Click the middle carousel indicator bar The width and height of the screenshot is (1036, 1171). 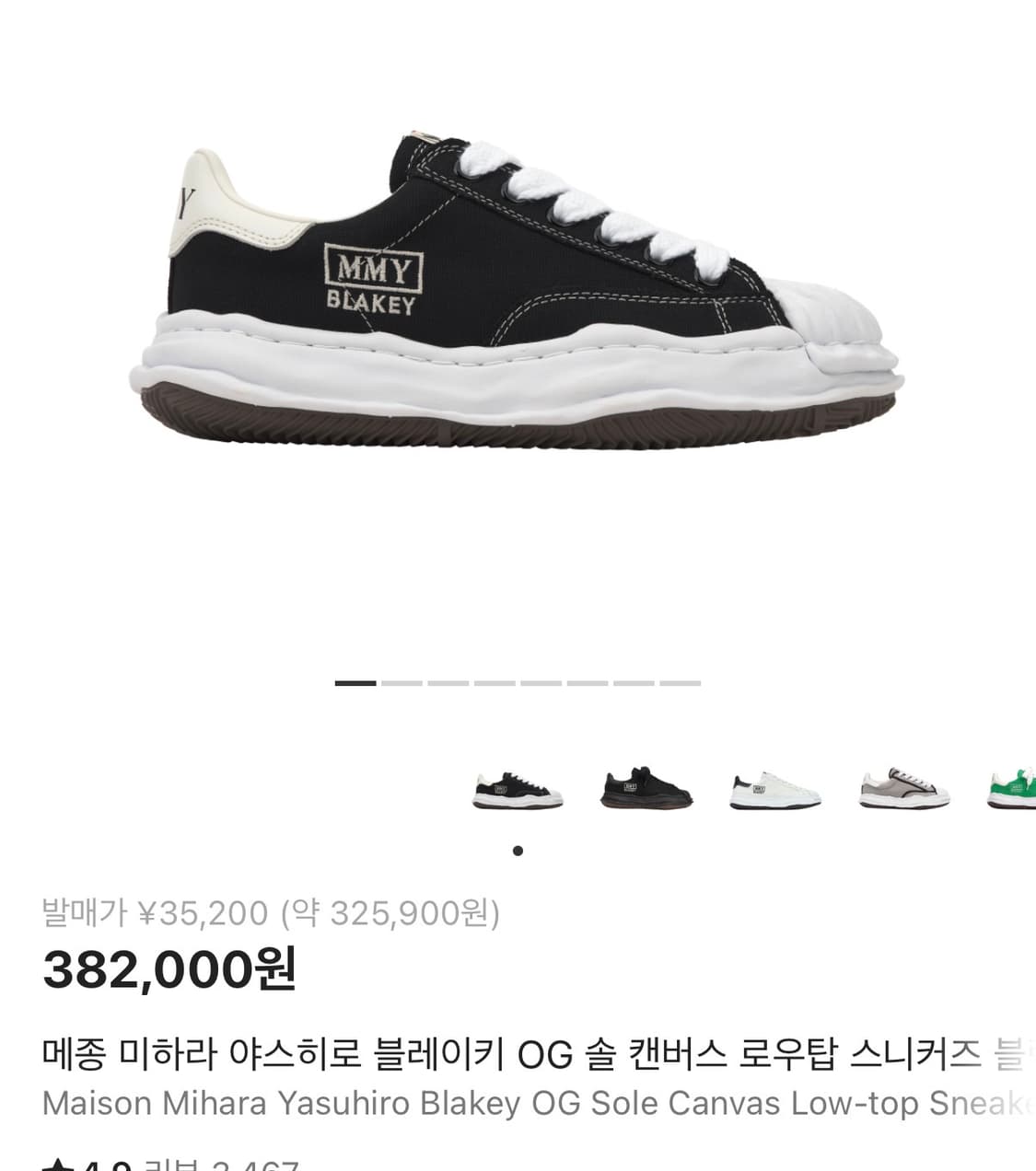540,683
